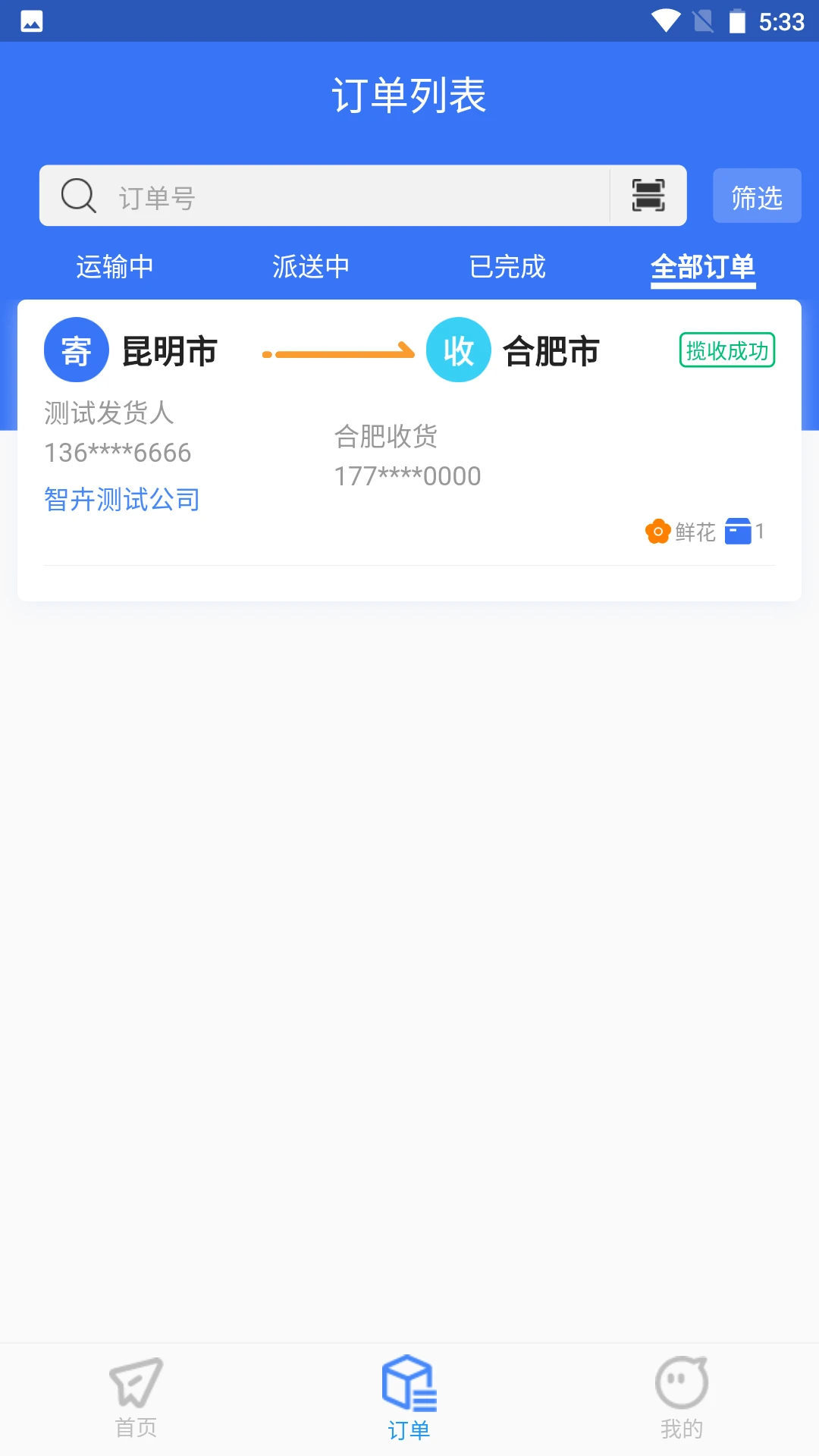Image resolution: width=819 pixels, height=1456 pixels.
Task: Select the 寄 sender icon on order card
Action: [x=76, y=350]
